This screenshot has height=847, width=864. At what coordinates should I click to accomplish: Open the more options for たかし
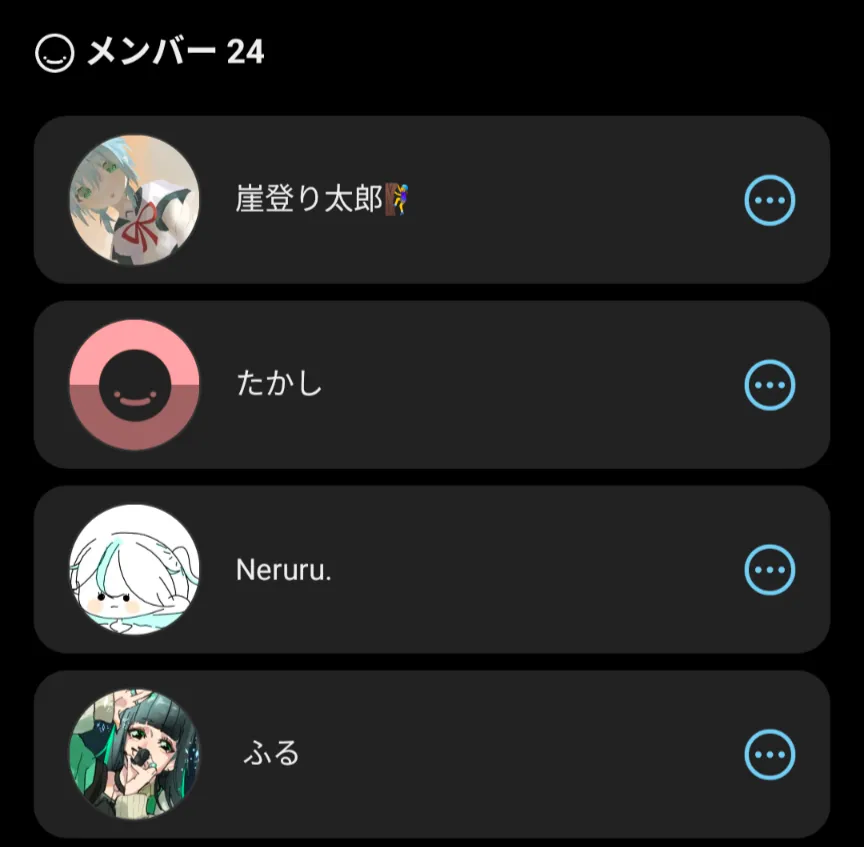pyautogui.click(x=769, y=385)
